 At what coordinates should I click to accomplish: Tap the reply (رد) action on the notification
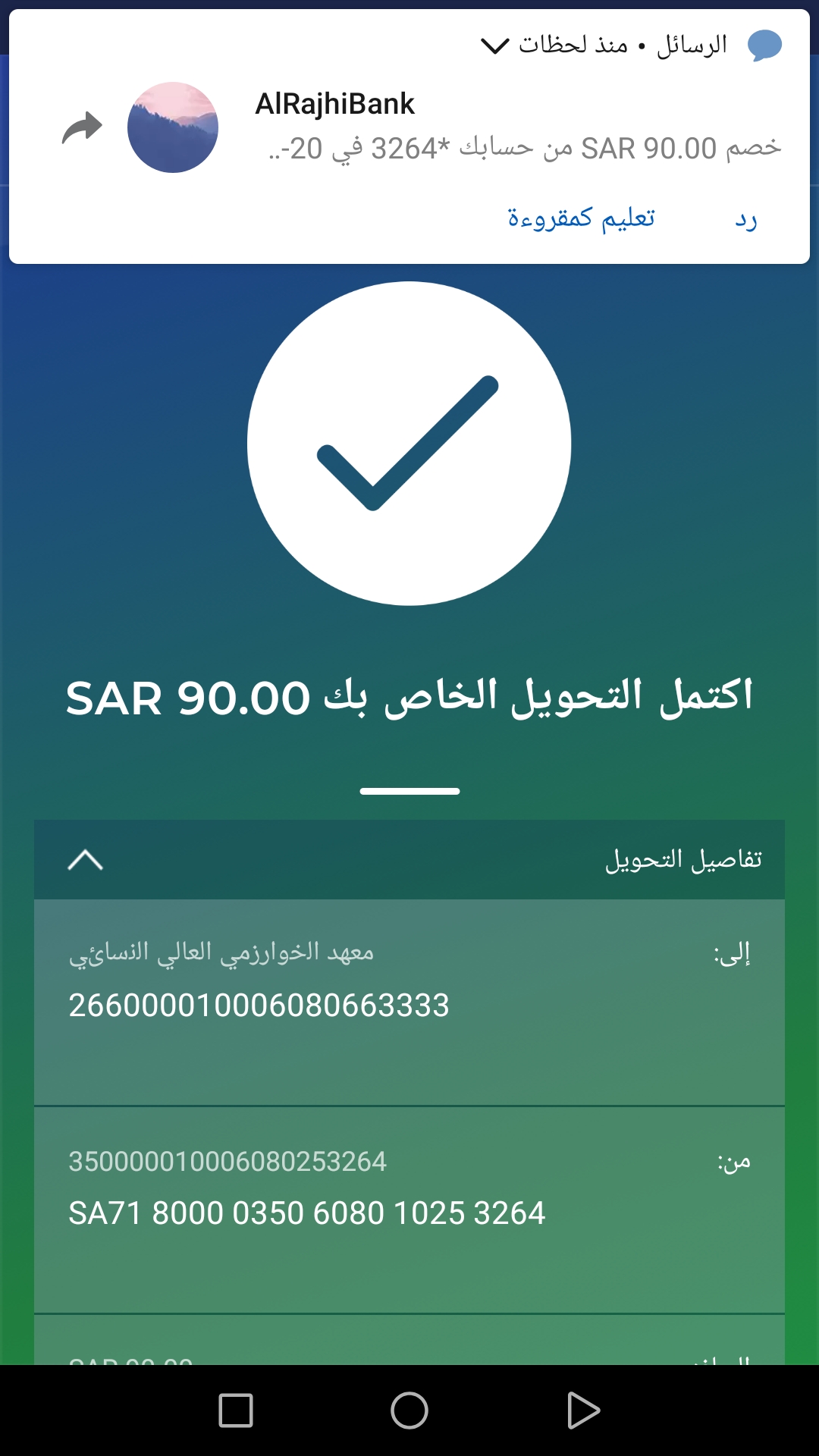(746, 219)
